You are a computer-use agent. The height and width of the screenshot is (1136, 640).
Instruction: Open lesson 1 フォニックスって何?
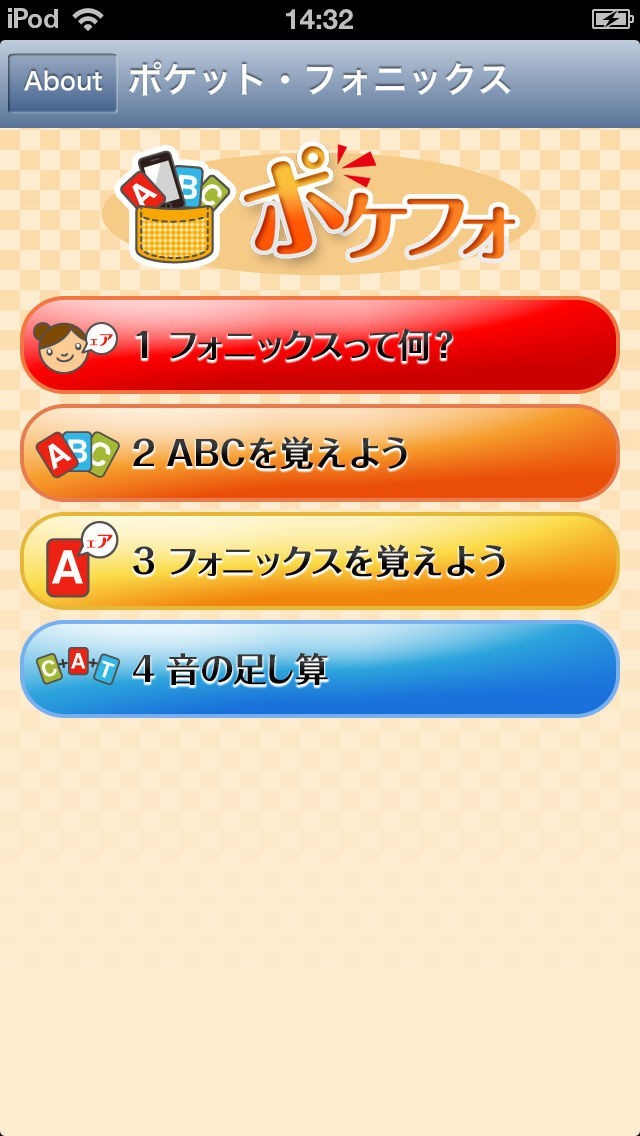pos(320,346)
